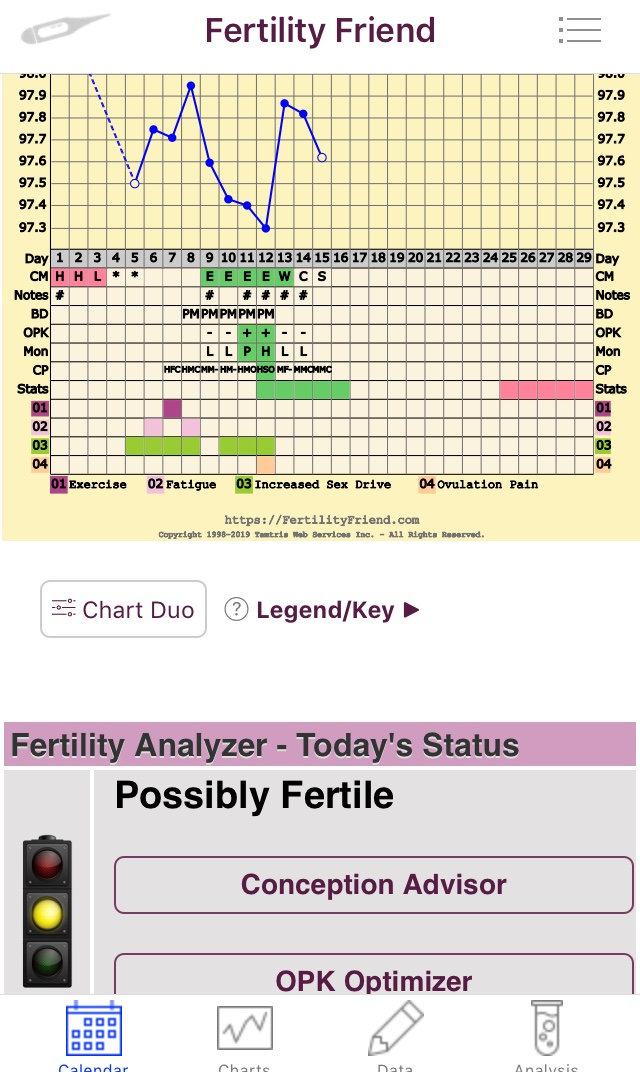Open the OPK Optimizer
This screenshot has width=640, height=1072.
click(373, 978)
